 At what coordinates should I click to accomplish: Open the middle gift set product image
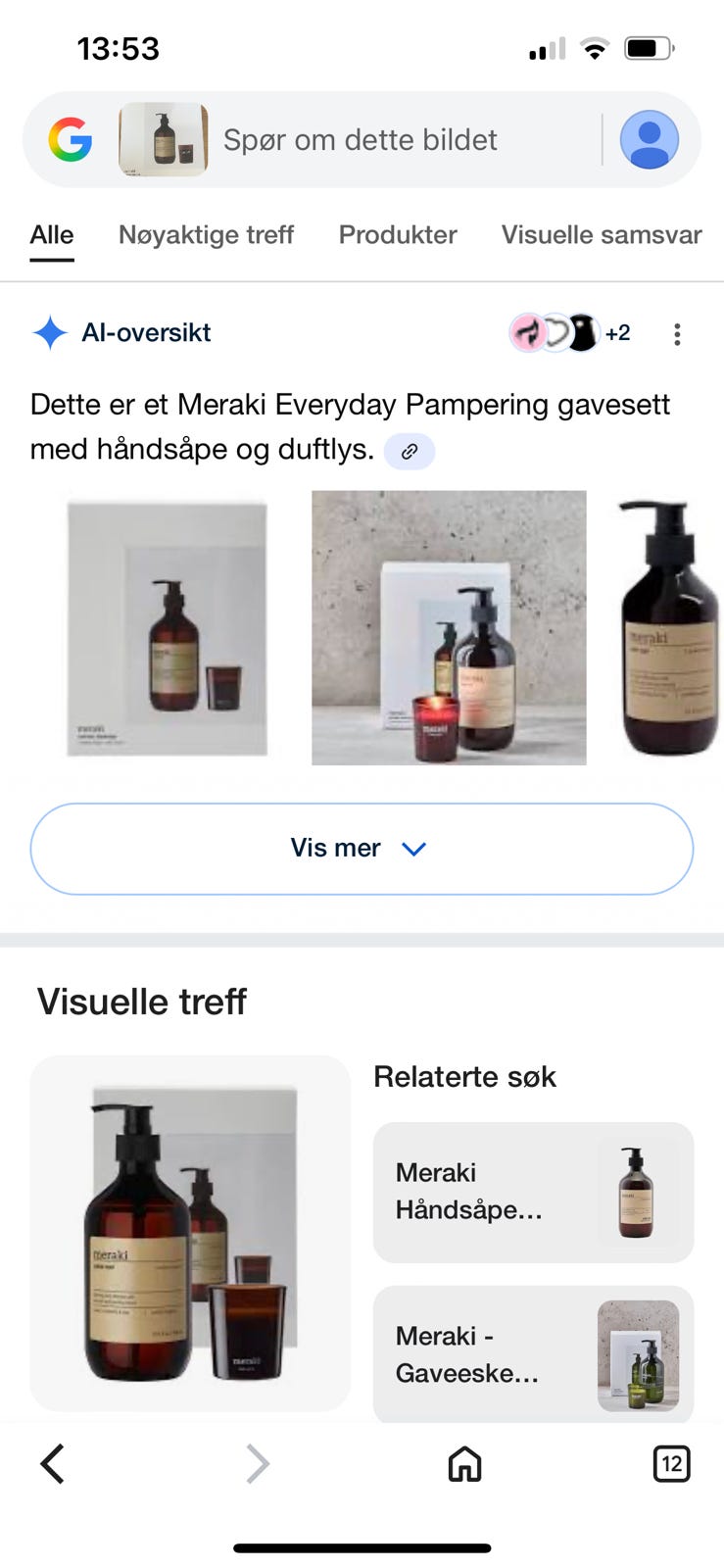pyautogui.click(x=448, y=625)
